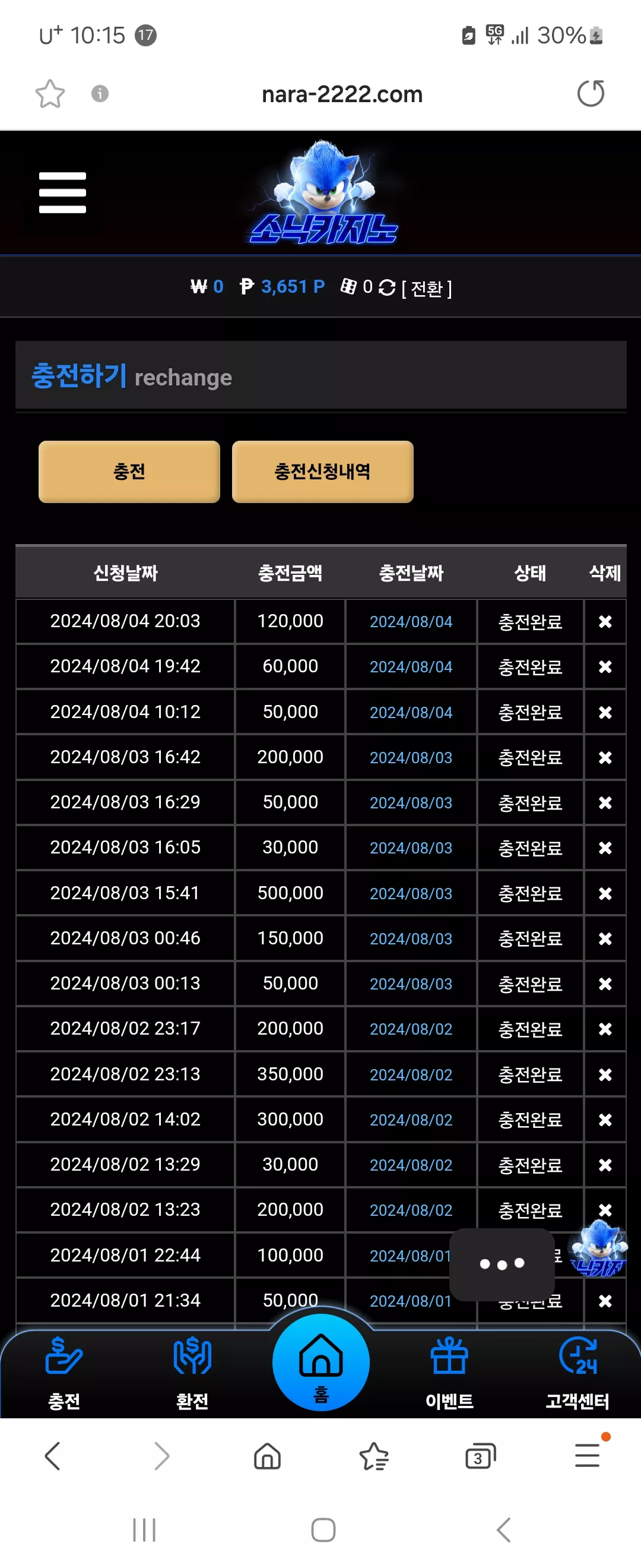
Task: View site info icon in address bar
Action: 100,94
